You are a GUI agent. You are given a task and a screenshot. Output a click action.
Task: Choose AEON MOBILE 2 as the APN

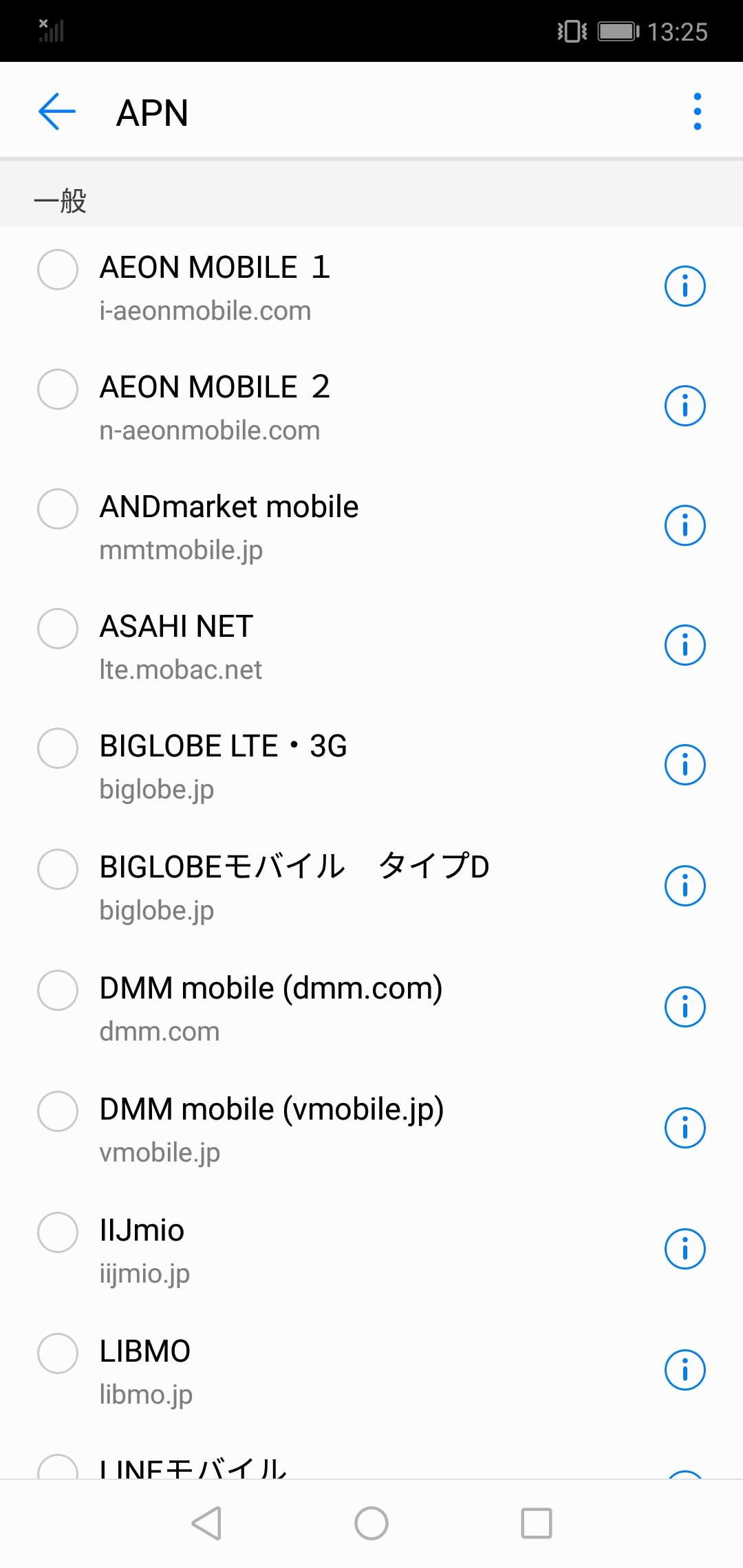(58, 389)
